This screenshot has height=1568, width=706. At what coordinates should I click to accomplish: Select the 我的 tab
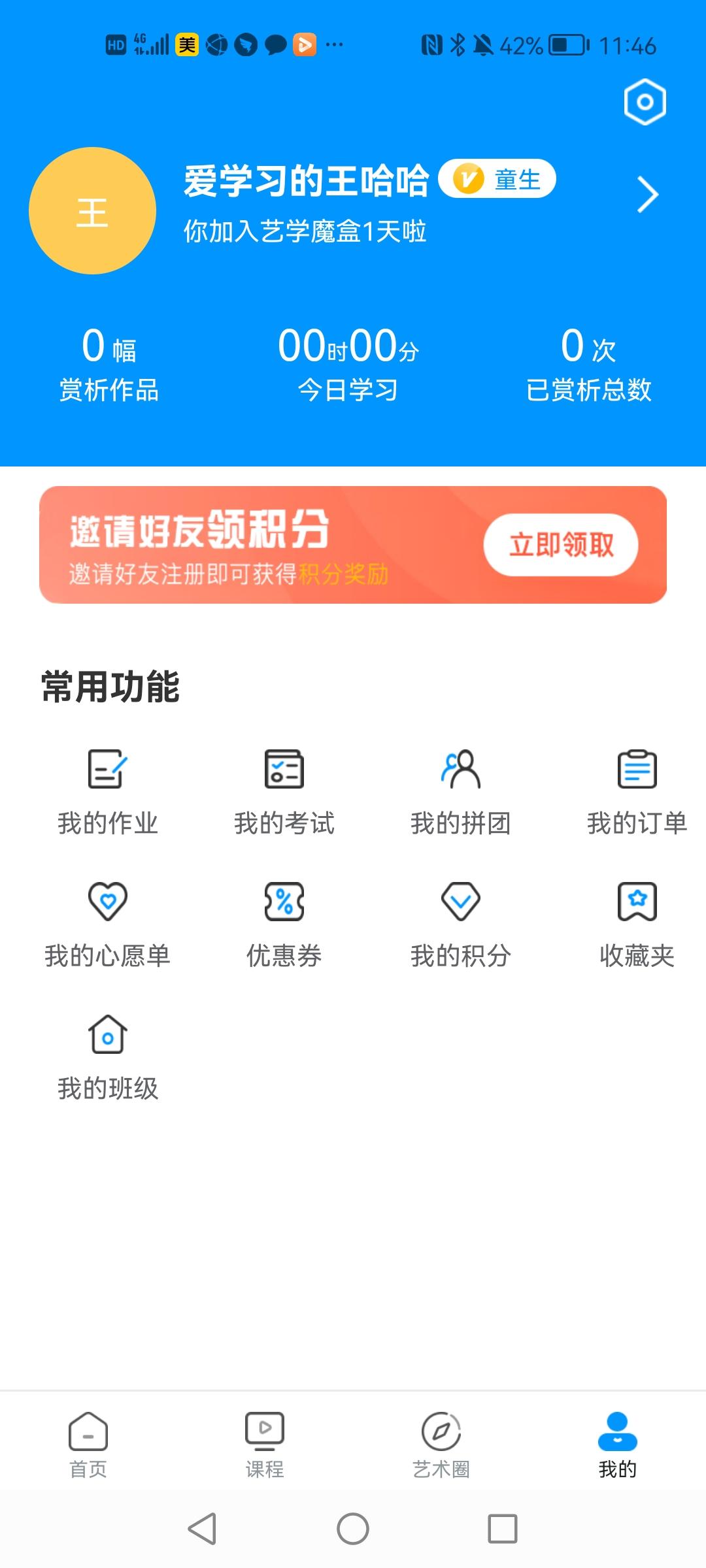[618, 1445]
